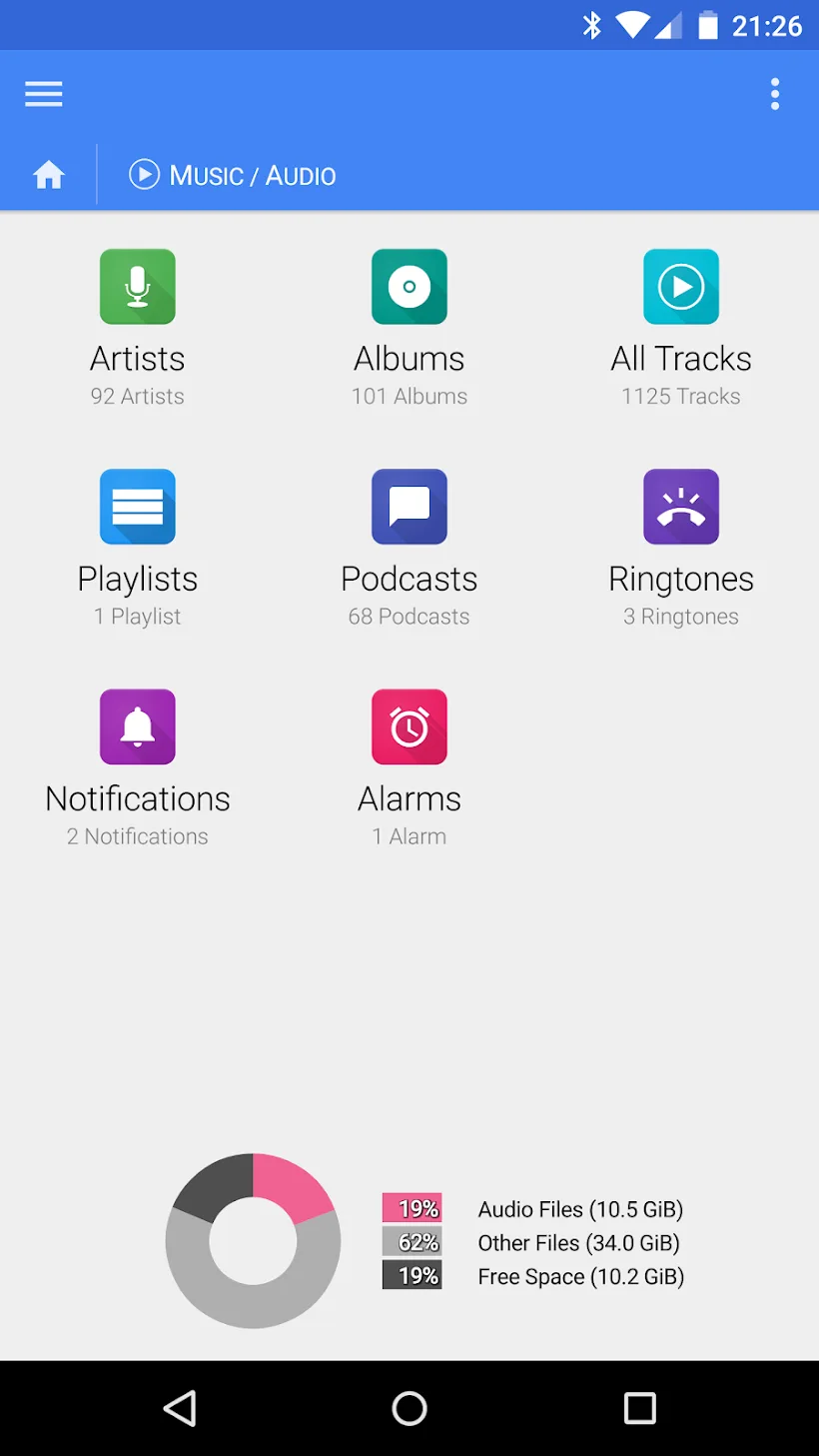819x1456 pixels.
Task: Go to the home folder icon
Action: (x=49, y=176)
